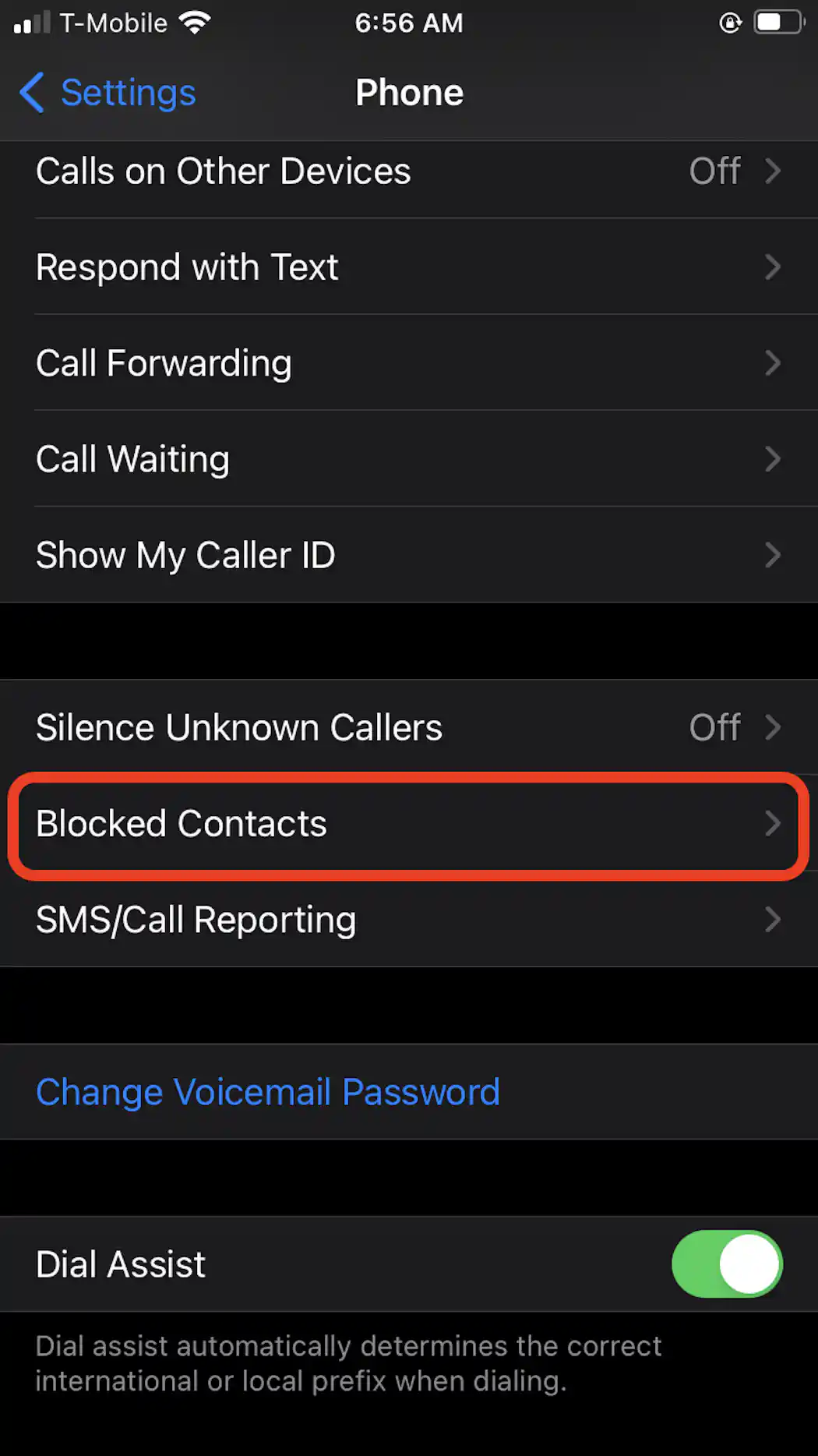Turn off Dial Assist
Image resolution: width=818 pixels, height=1456 pixels.
727,1264
